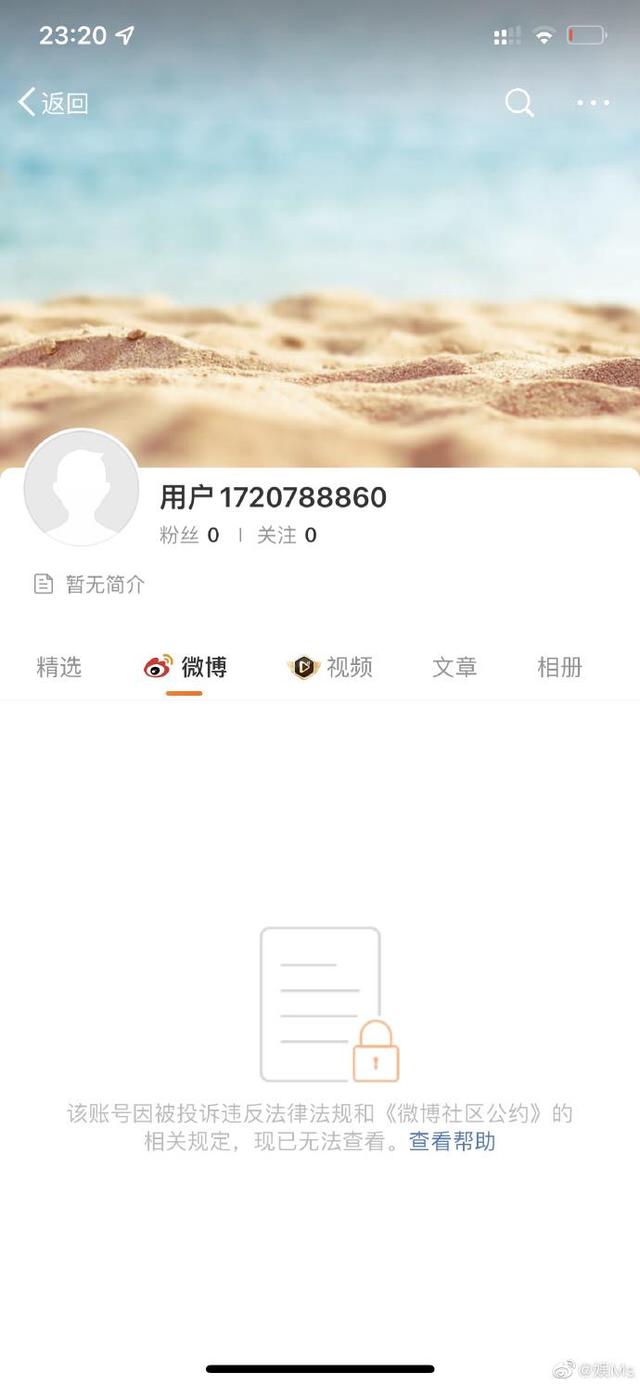Open the 查看帮助 help link
This screenshot has height=1385, width=640.
coord(452,1141)
